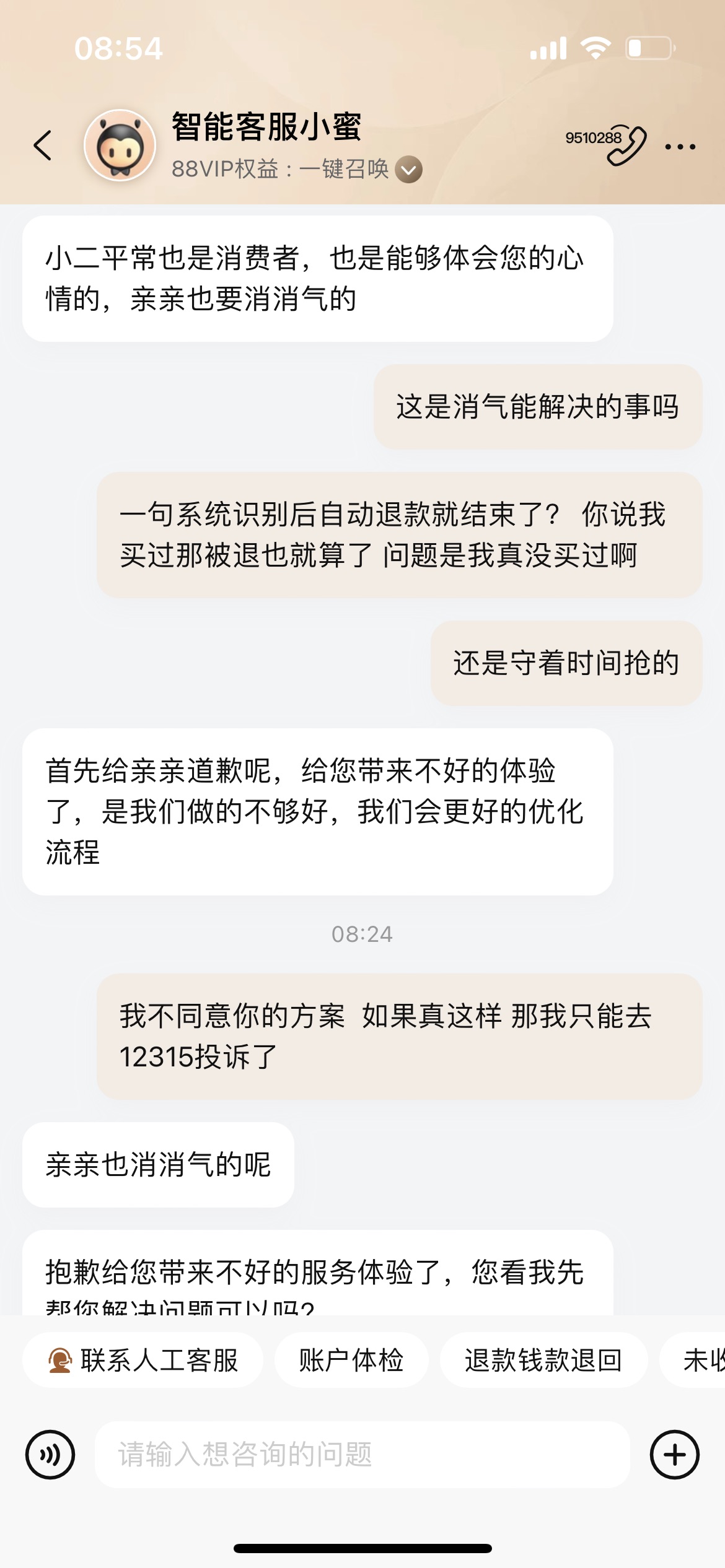725x1568 pixels.
Task: Switch to voice input mode
Action: tap(50, 1455)
